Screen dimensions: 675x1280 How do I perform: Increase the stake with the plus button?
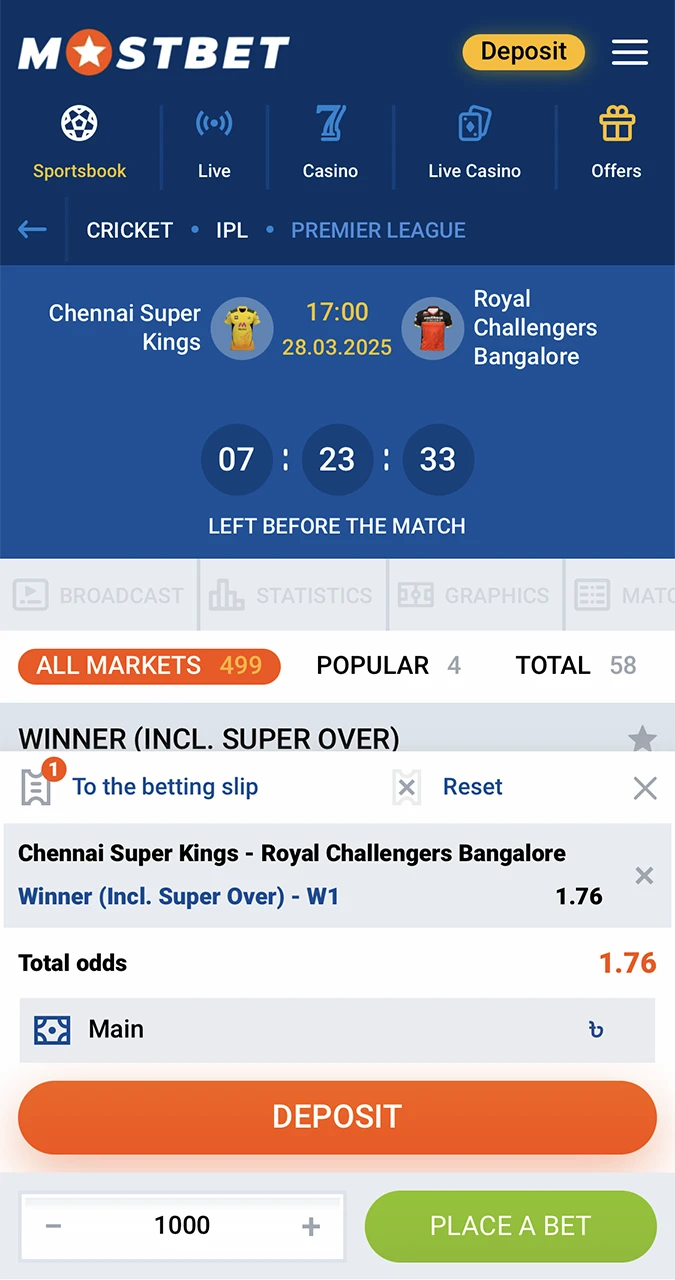[x=311, y=1226]
